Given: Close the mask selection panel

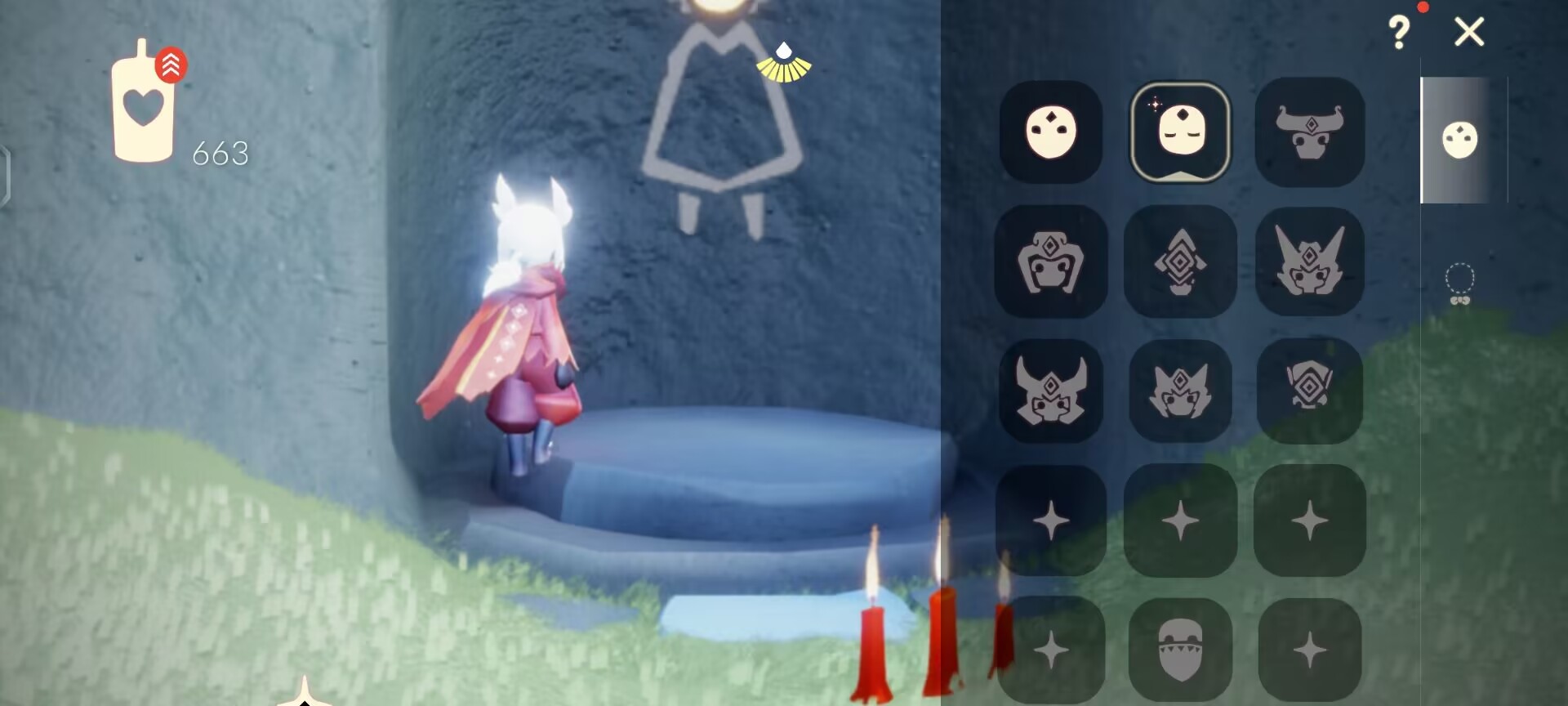Looking at the screenshot, I should [x=1468, y=33].
